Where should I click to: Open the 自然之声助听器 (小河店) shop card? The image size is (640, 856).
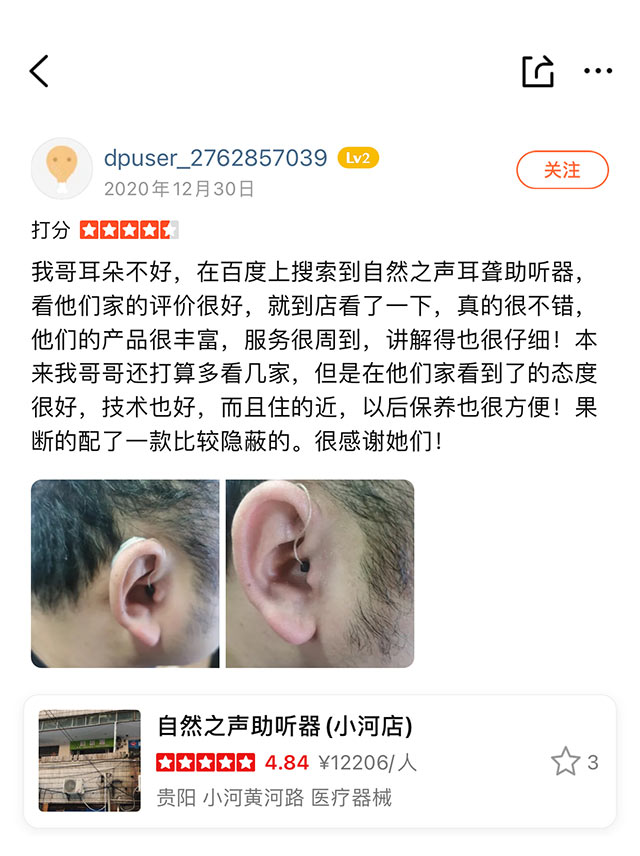tap(285, 726)
